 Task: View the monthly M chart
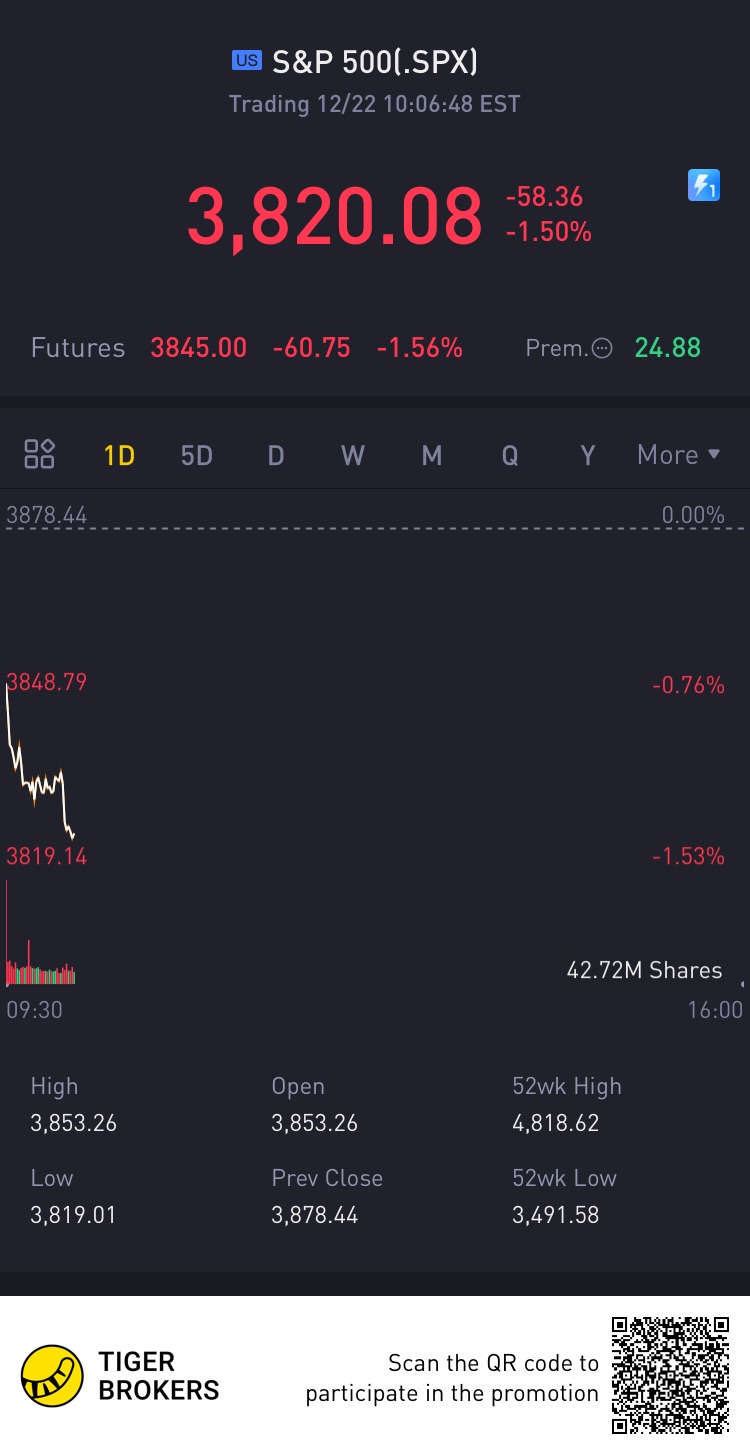pyautogui.click(x=431, y=455)
